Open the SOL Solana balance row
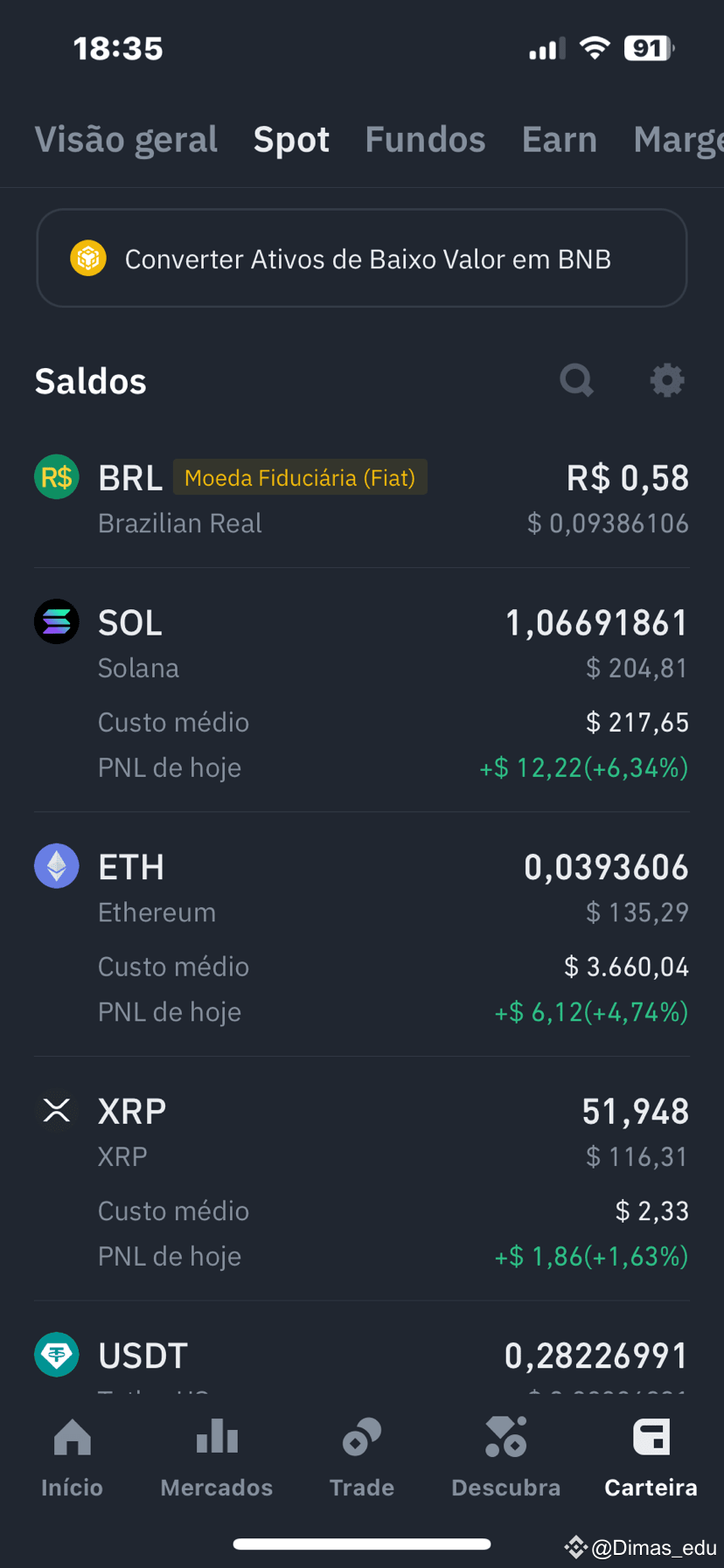Image resolution: width=724 pixels, height=1568 pixels. pyautogui.click(x=362, y=690)
